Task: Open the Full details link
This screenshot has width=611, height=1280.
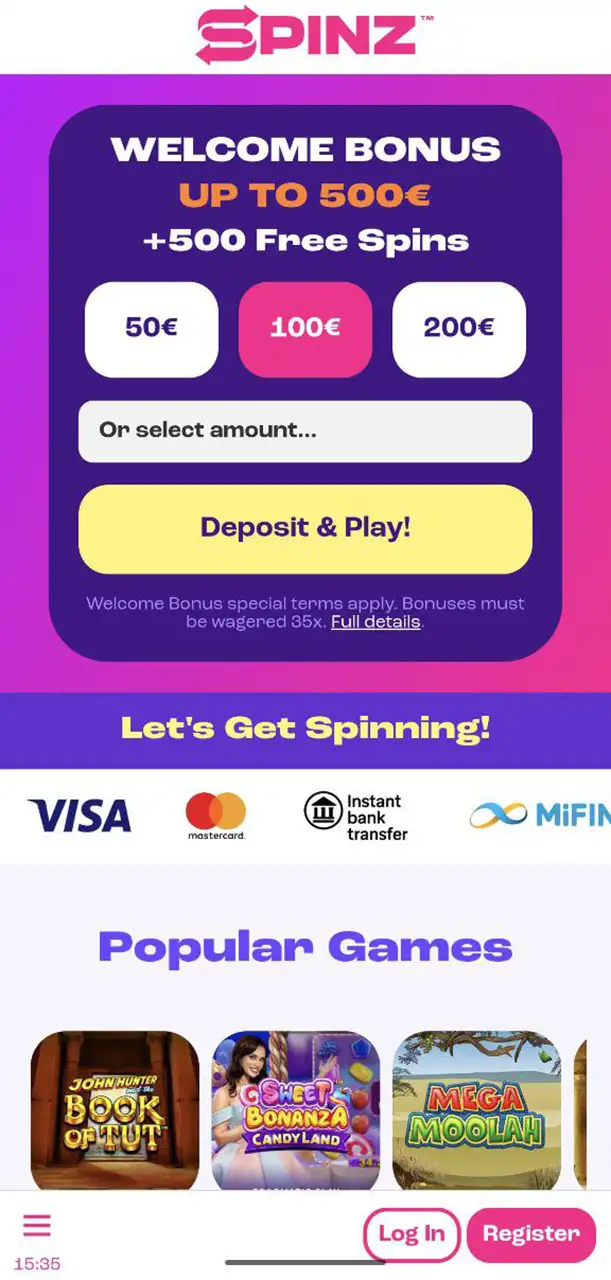Action: click(x=375, y=622)
